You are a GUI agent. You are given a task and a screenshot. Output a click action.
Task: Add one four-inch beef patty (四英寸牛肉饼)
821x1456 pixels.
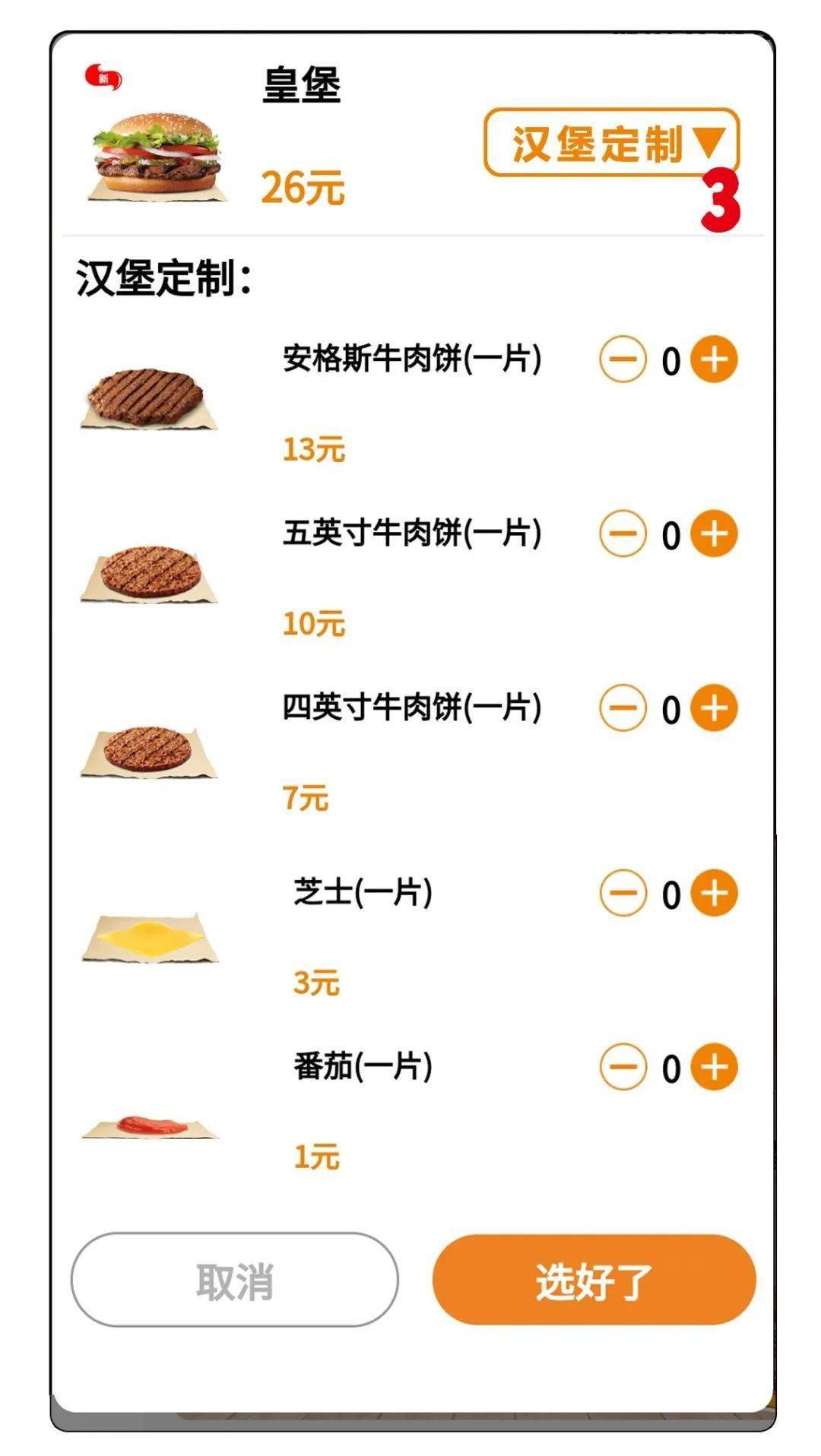tap(713, 707)
